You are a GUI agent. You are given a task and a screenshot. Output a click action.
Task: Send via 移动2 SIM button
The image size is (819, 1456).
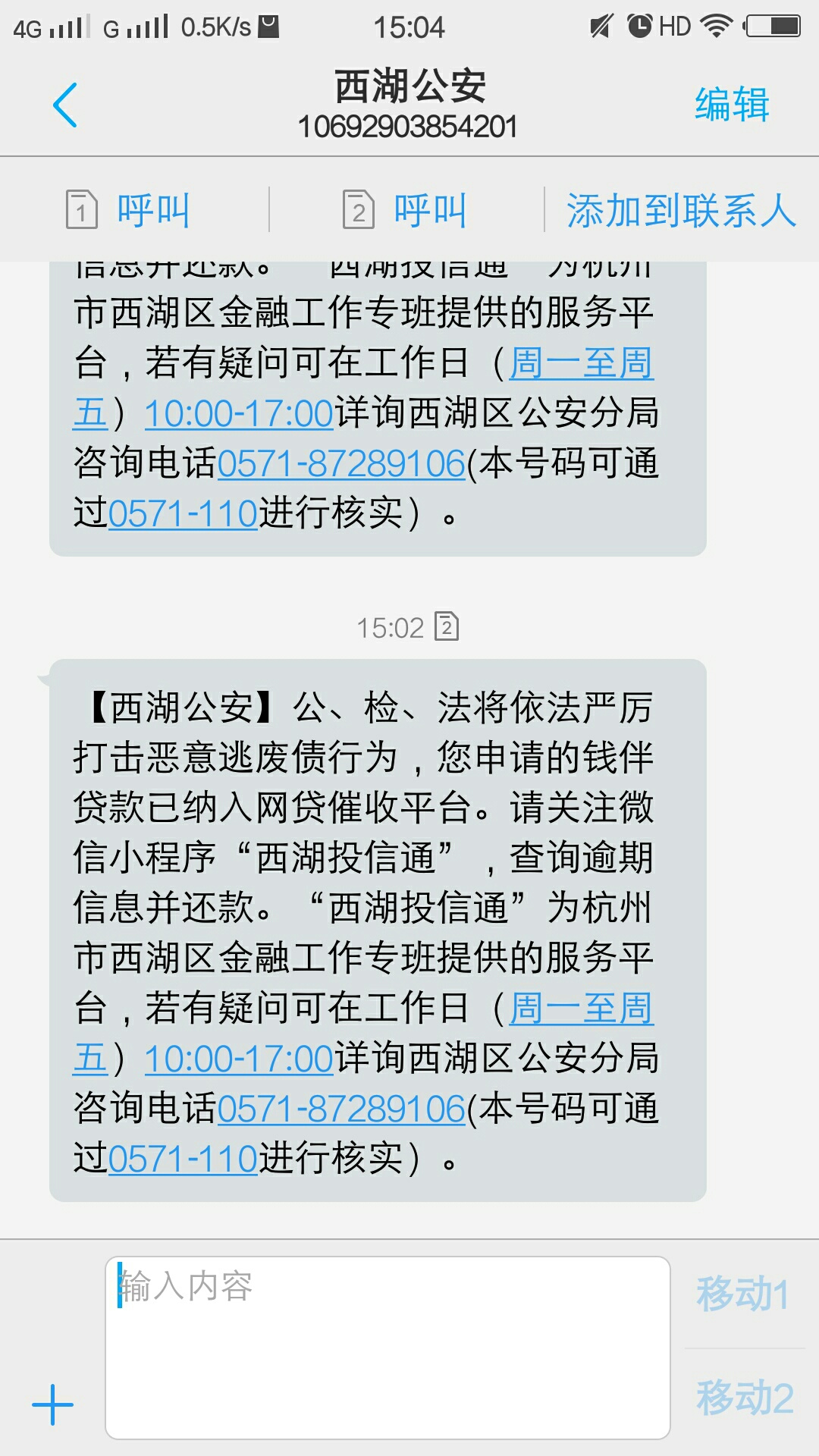[745, 1397]
